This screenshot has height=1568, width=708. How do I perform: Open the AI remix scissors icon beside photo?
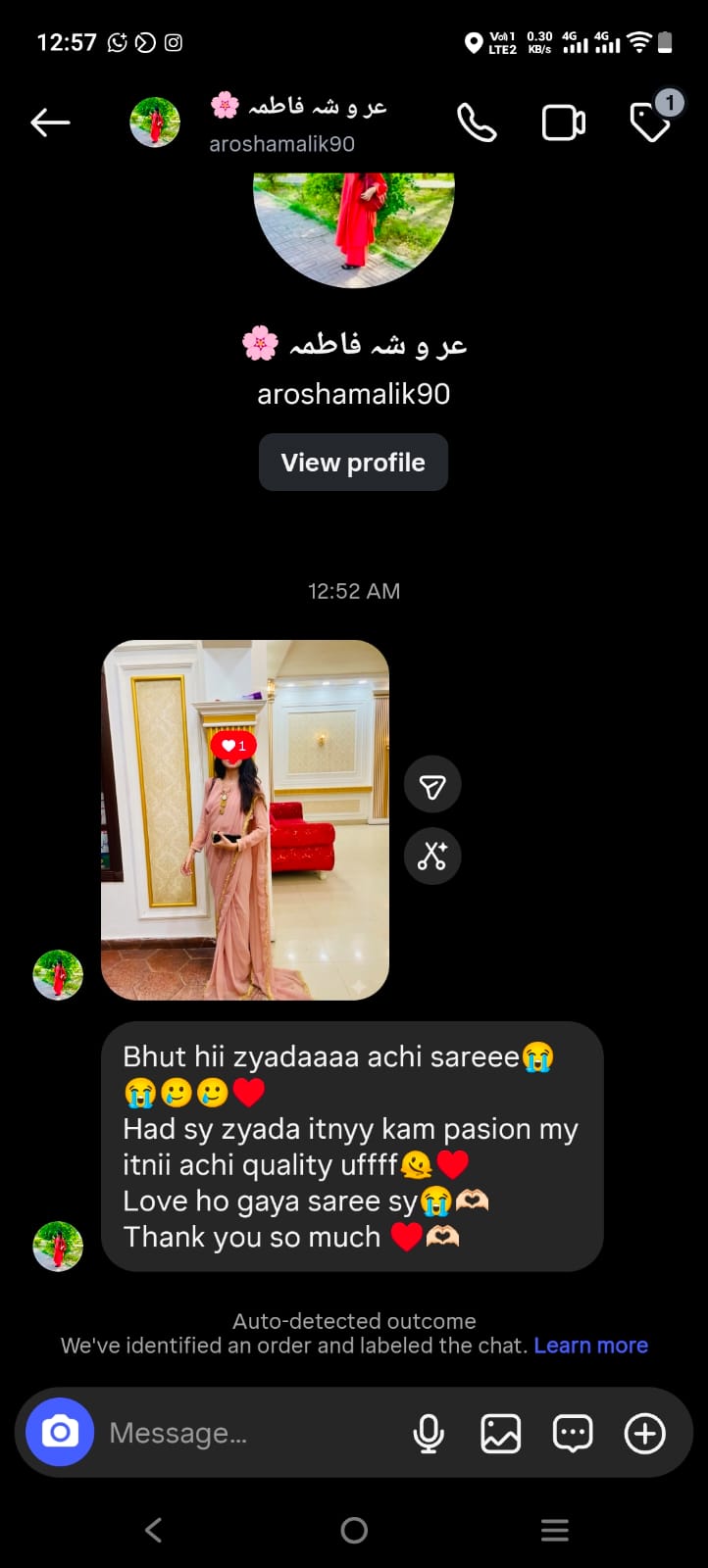[432, 856]
